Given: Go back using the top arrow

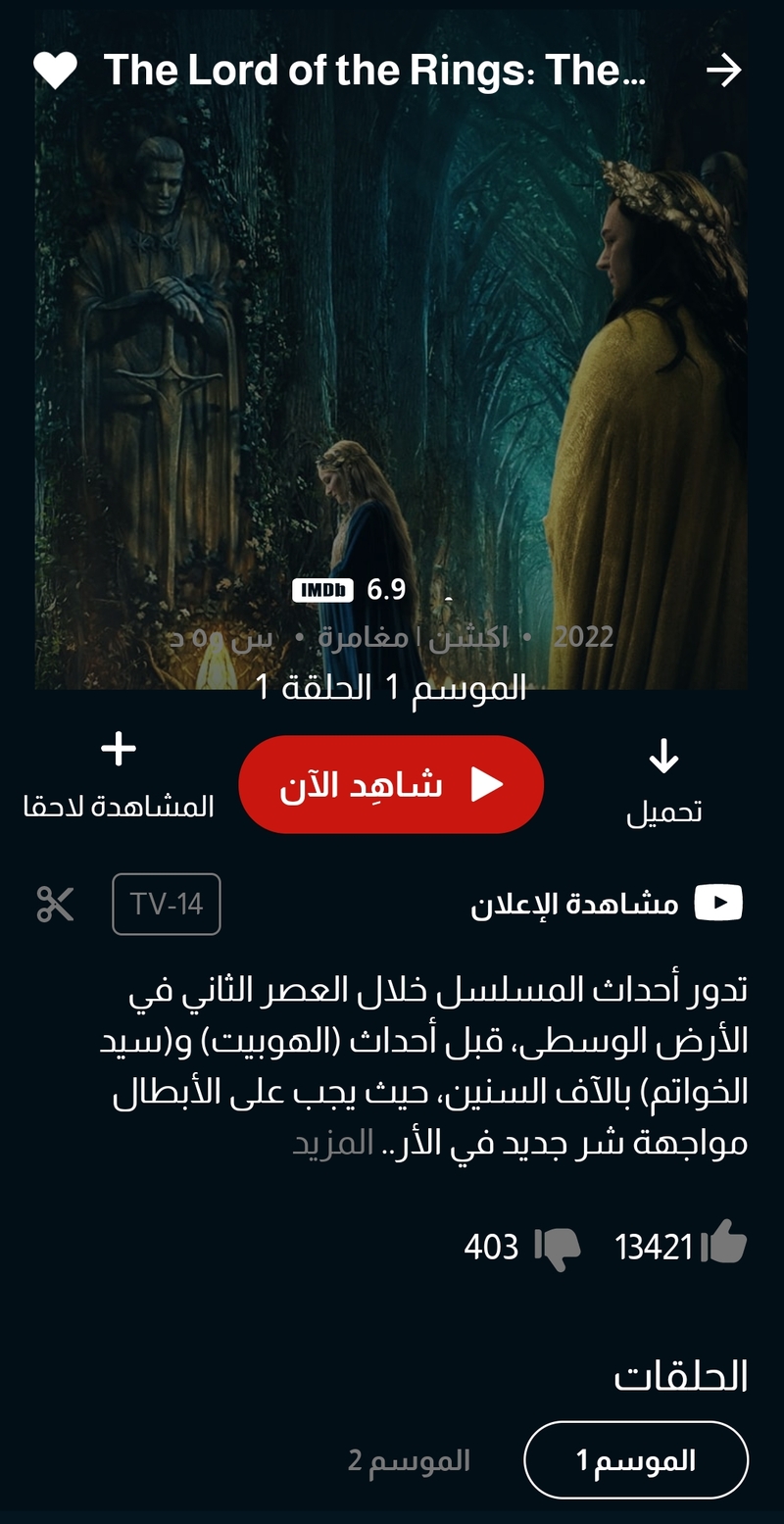Looking at the screenshot, I should click(723, 71).
